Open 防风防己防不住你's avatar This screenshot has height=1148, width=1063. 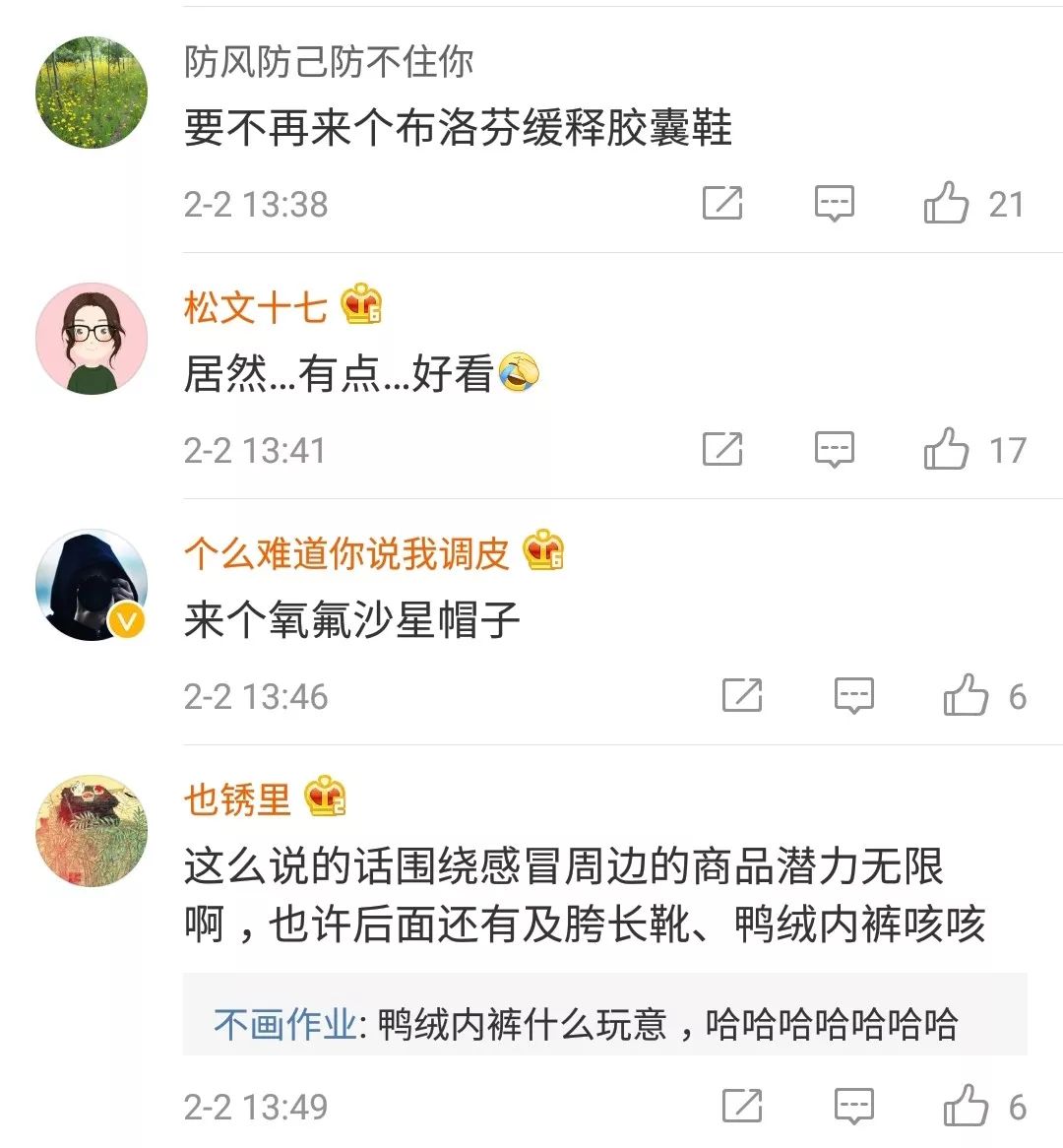click(x=92, y=94)
